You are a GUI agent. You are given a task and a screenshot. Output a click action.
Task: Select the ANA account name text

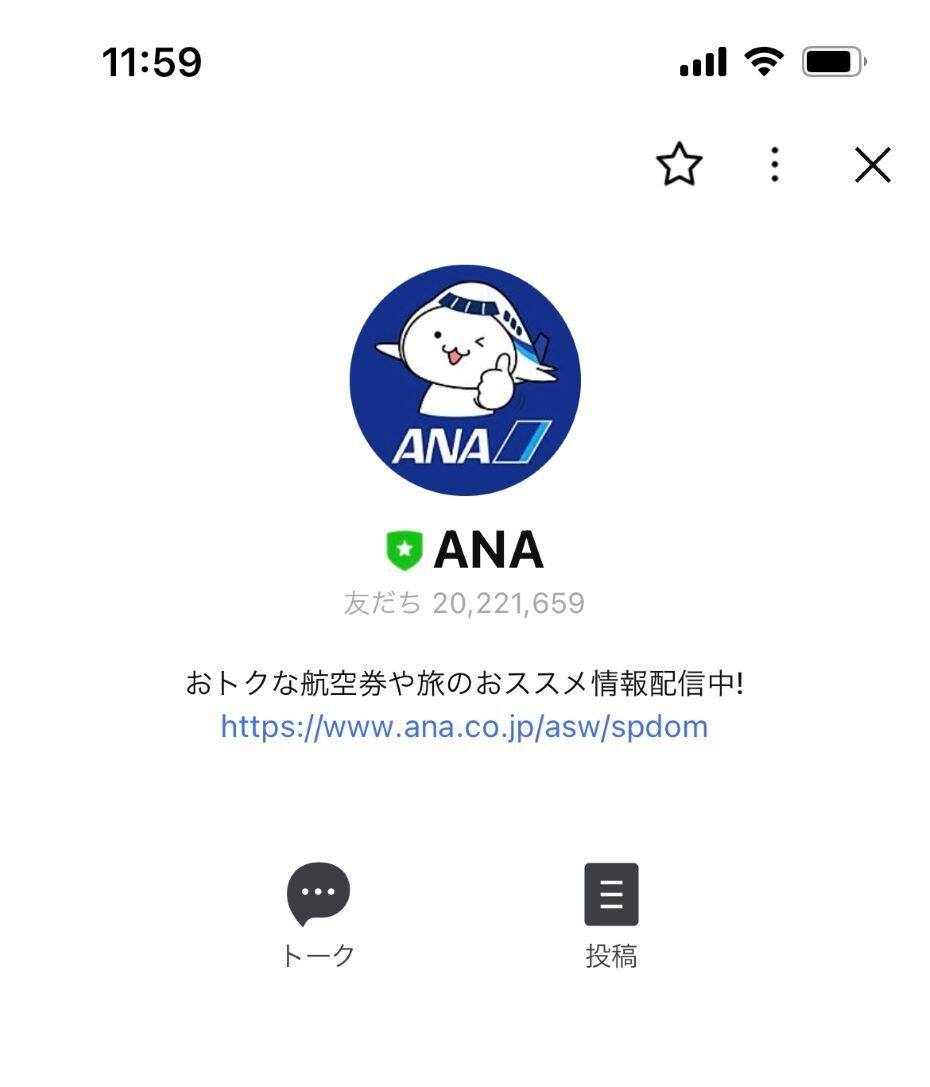pyautogui.click(x=490, y=546)
